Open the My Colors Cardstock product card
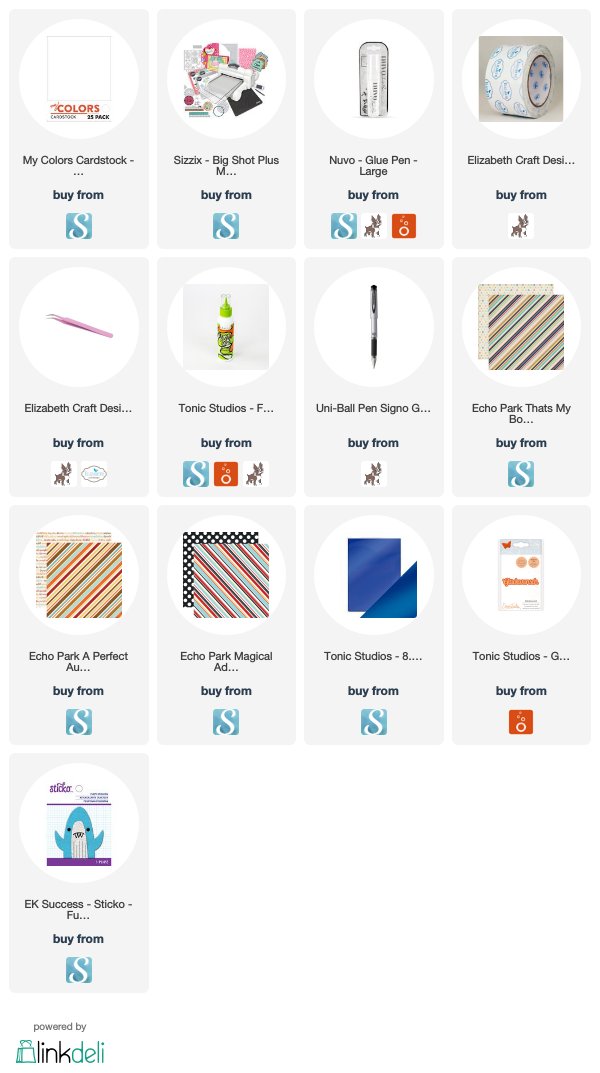 [79, 79]
